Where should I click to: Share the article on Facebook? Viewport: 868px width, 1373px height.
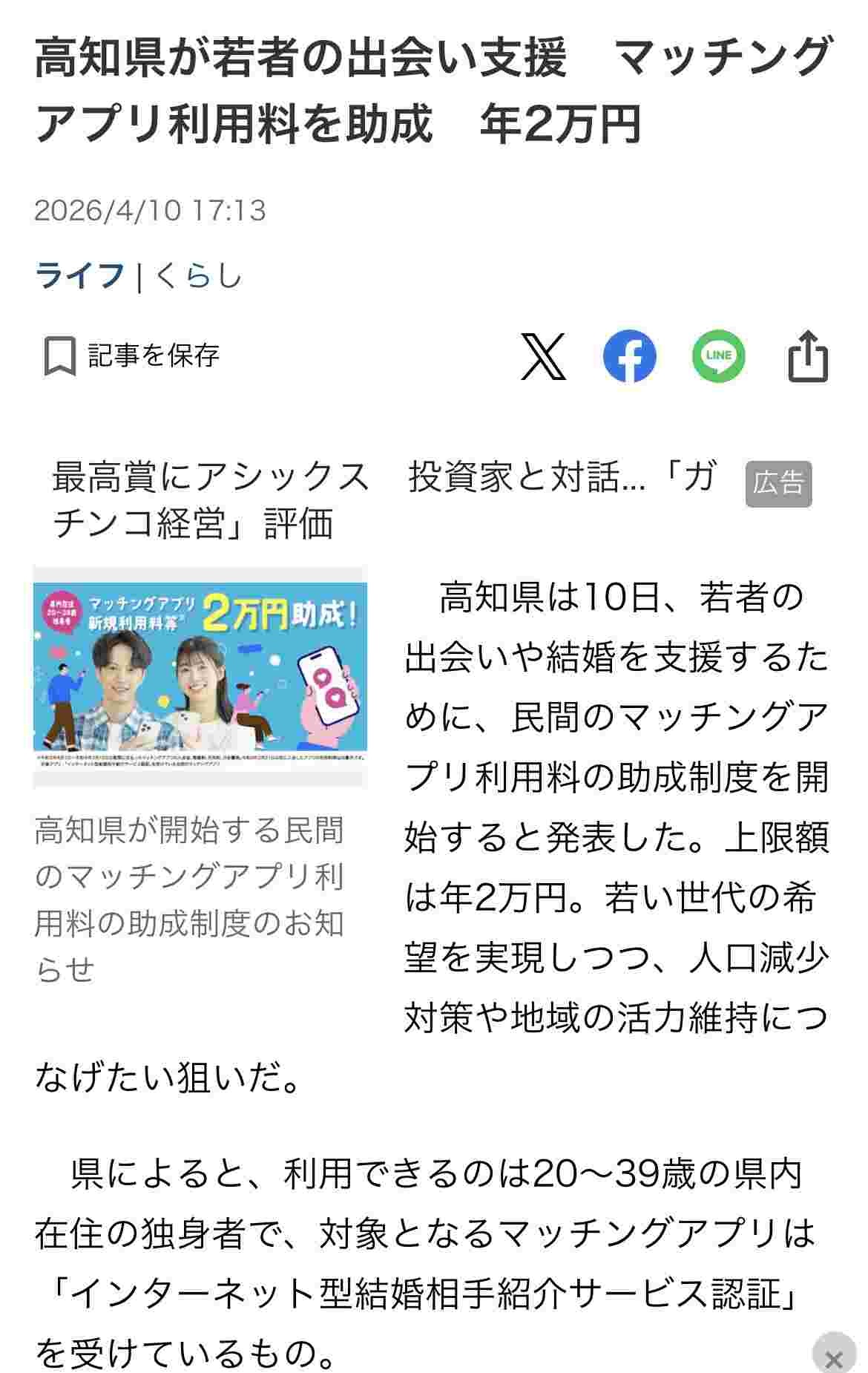coord(629,356)
